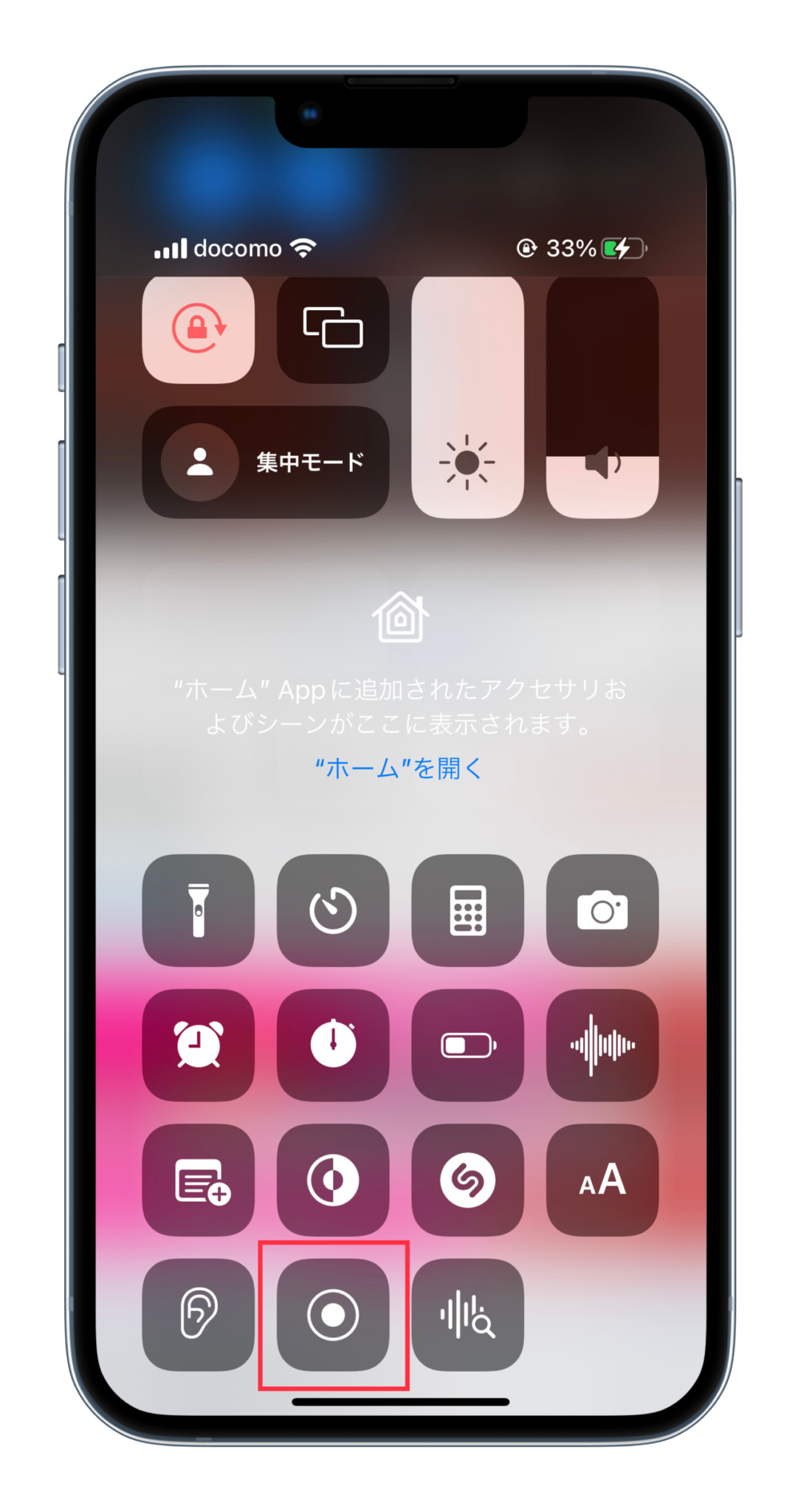The height and width of the screenshot is (1512, 801).
Task: Start screen recording
Action: click(332, 1314)
